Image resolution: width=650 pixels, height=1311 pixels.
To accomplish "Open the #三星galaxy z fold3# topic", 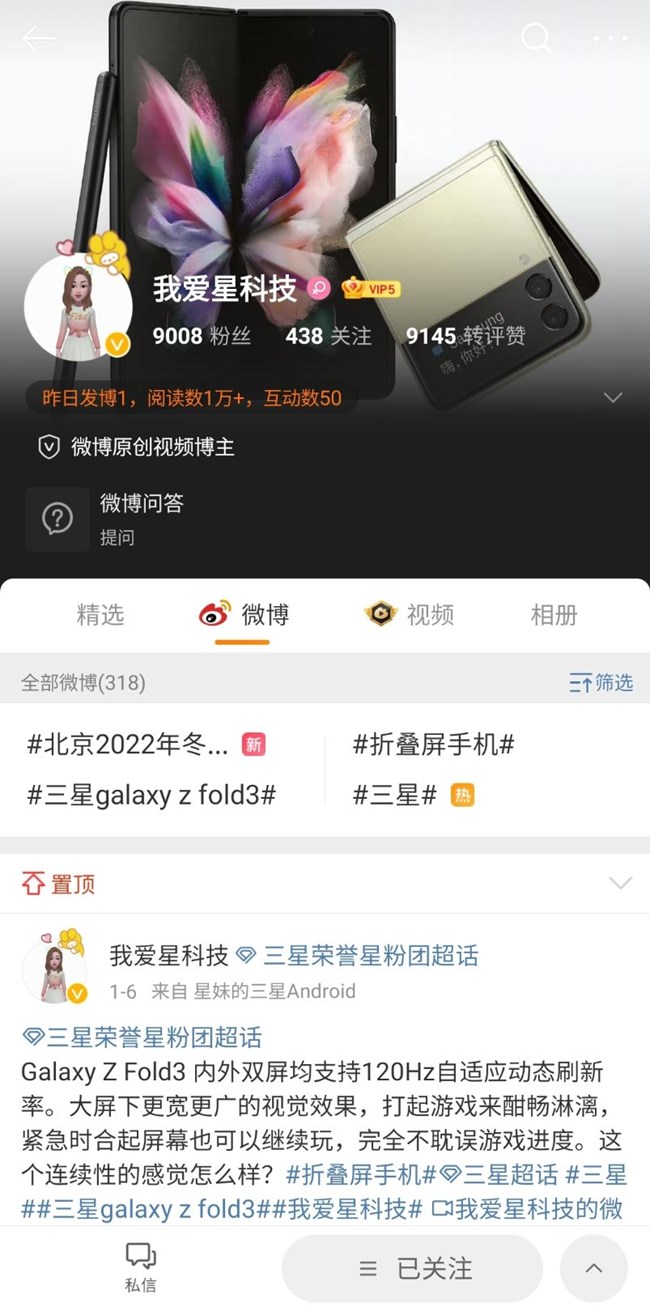I will [x=151, y=796].
